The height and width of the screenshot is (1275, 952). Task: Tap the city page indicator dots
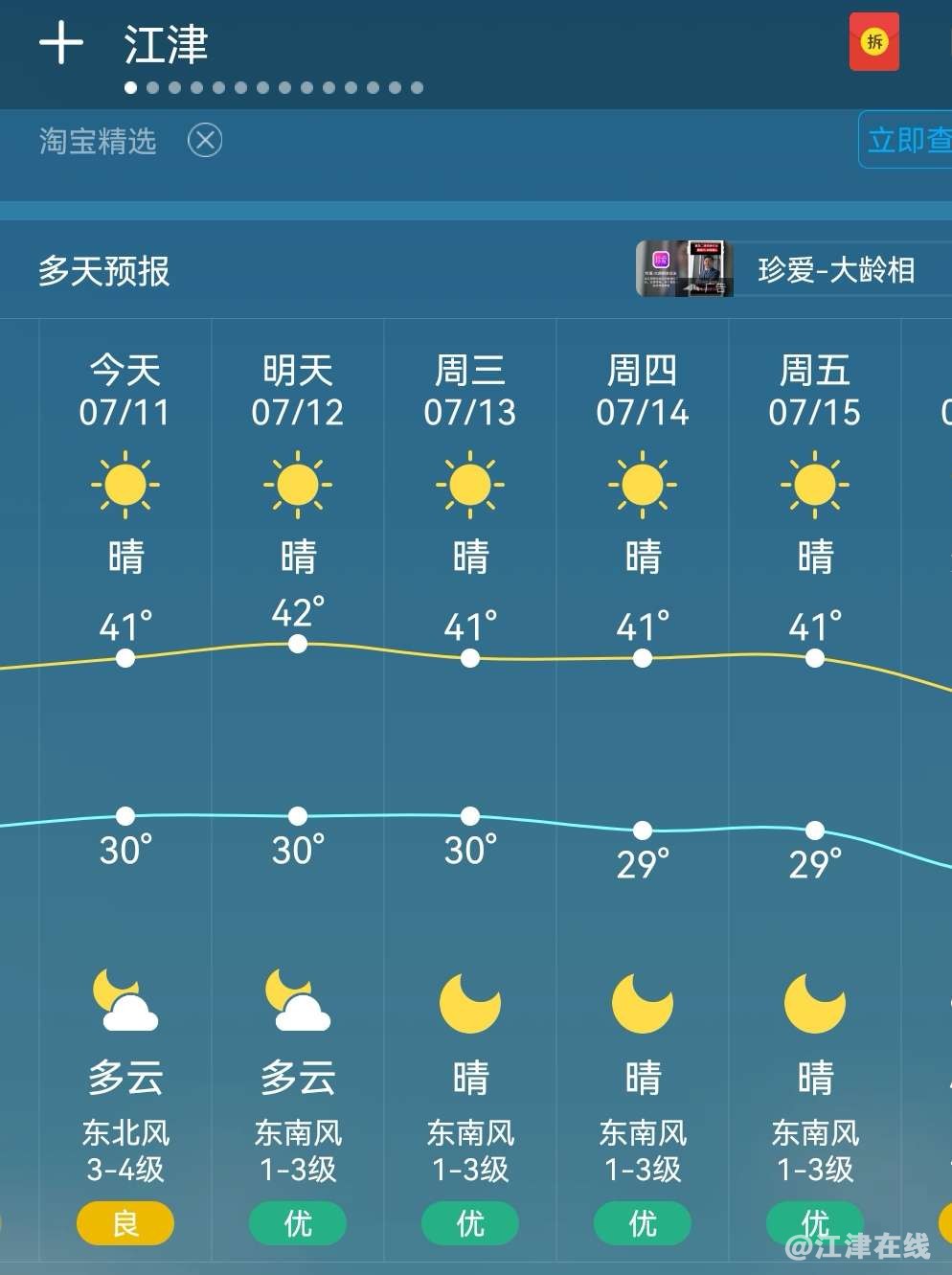tap(274, 87)
